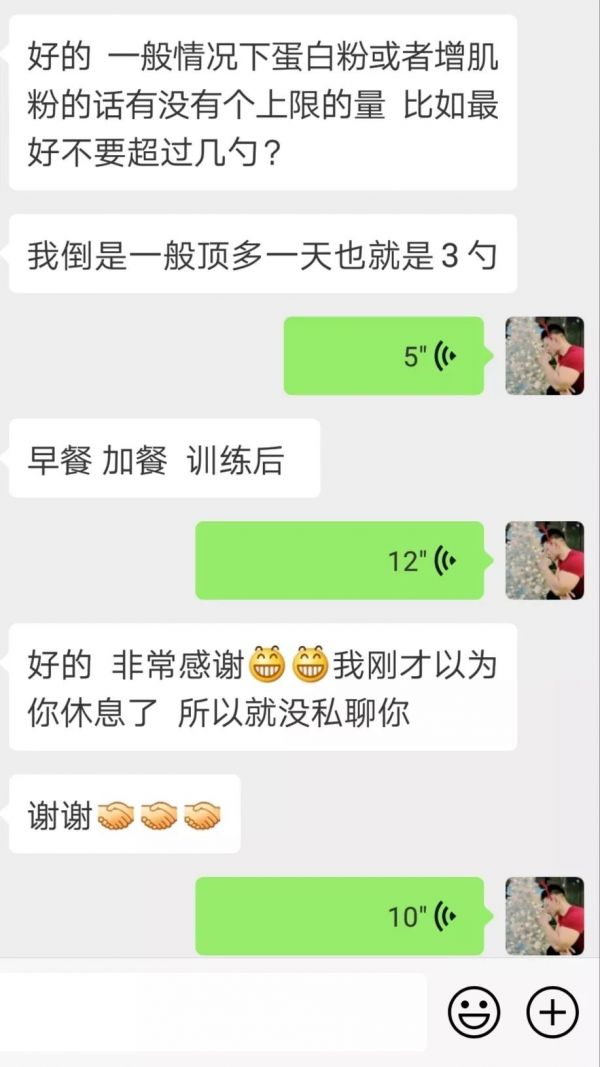This screenshot has width=600, height=1067.
Task: Open sender's avatar beside 10-second voice message
Action: 544,915
